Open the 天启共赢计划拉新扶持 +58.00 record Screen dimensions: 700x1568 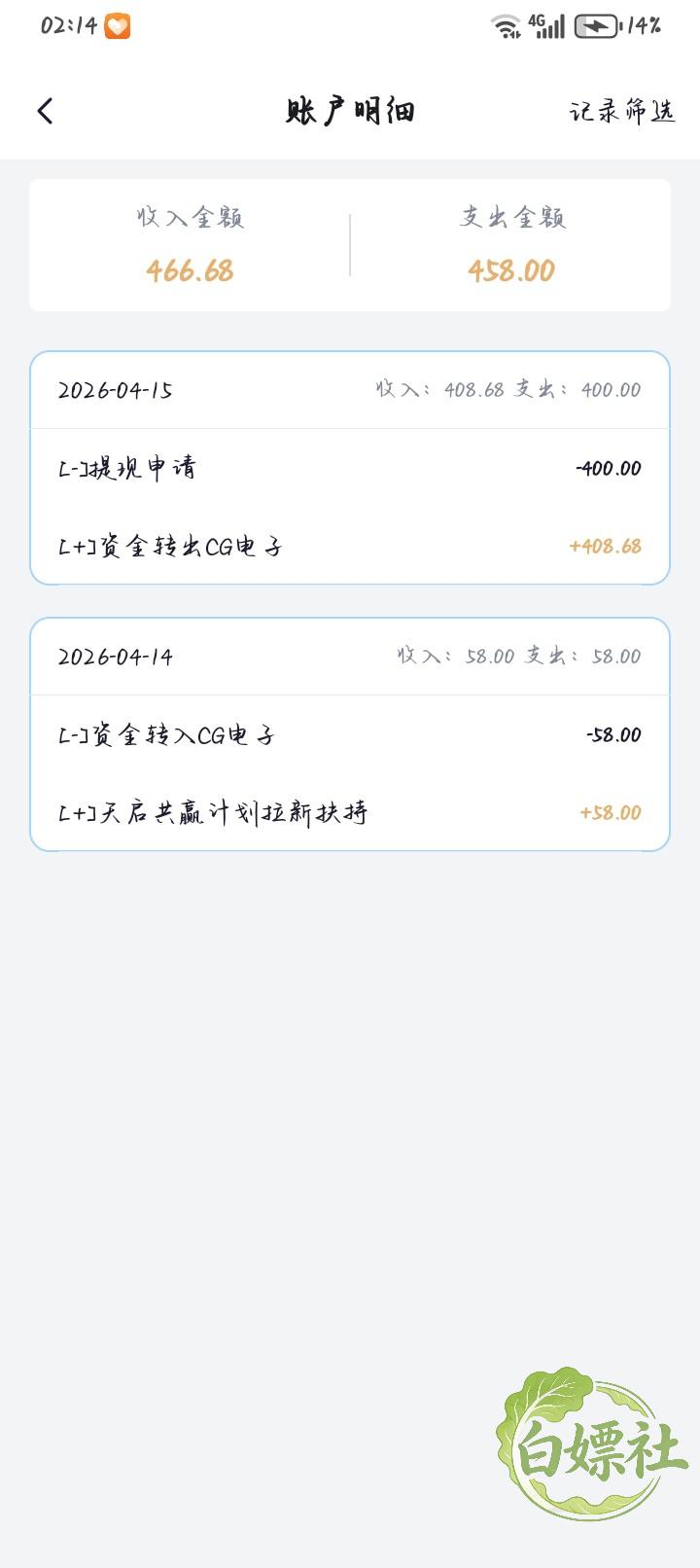click(350, 812)
